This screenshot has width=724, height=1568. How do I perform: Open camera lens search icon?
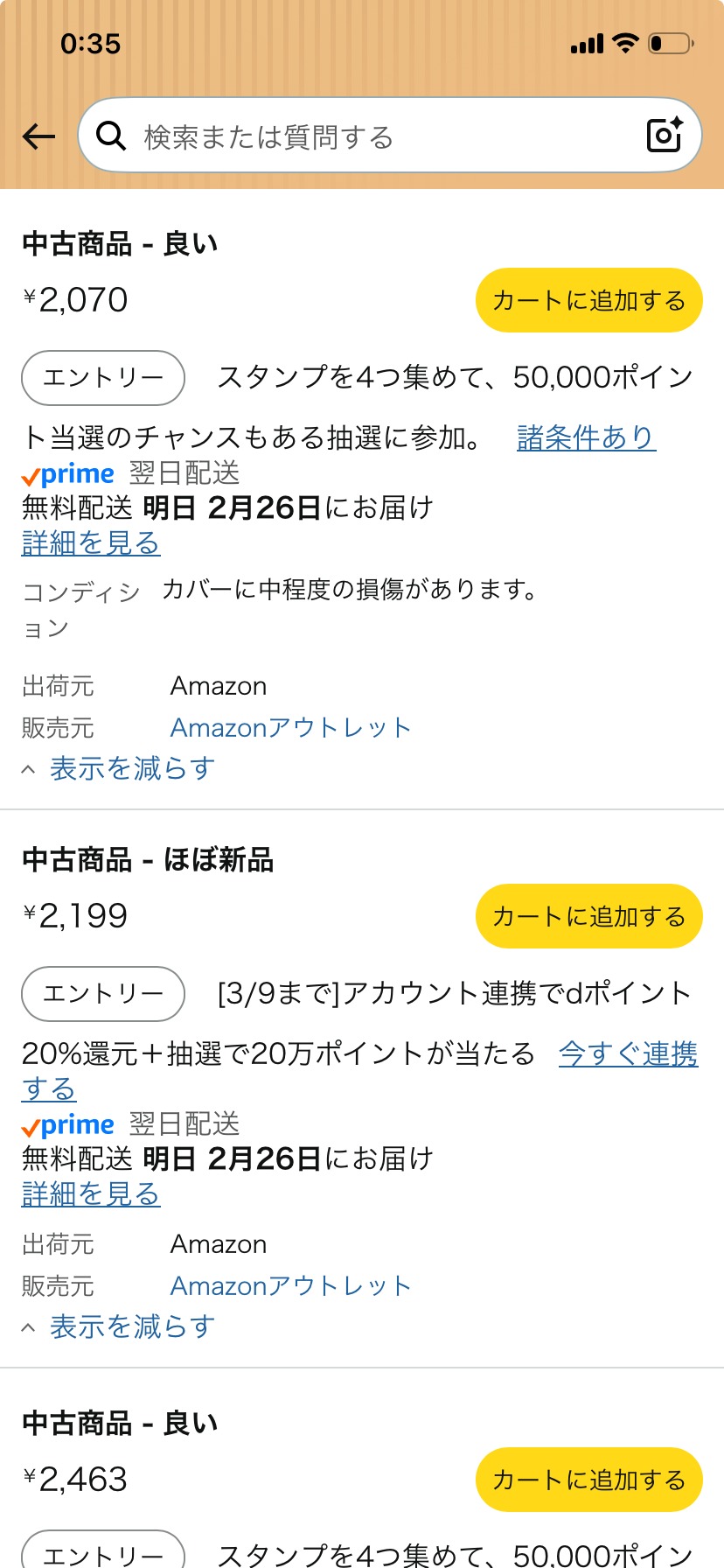tap(665, 135)
